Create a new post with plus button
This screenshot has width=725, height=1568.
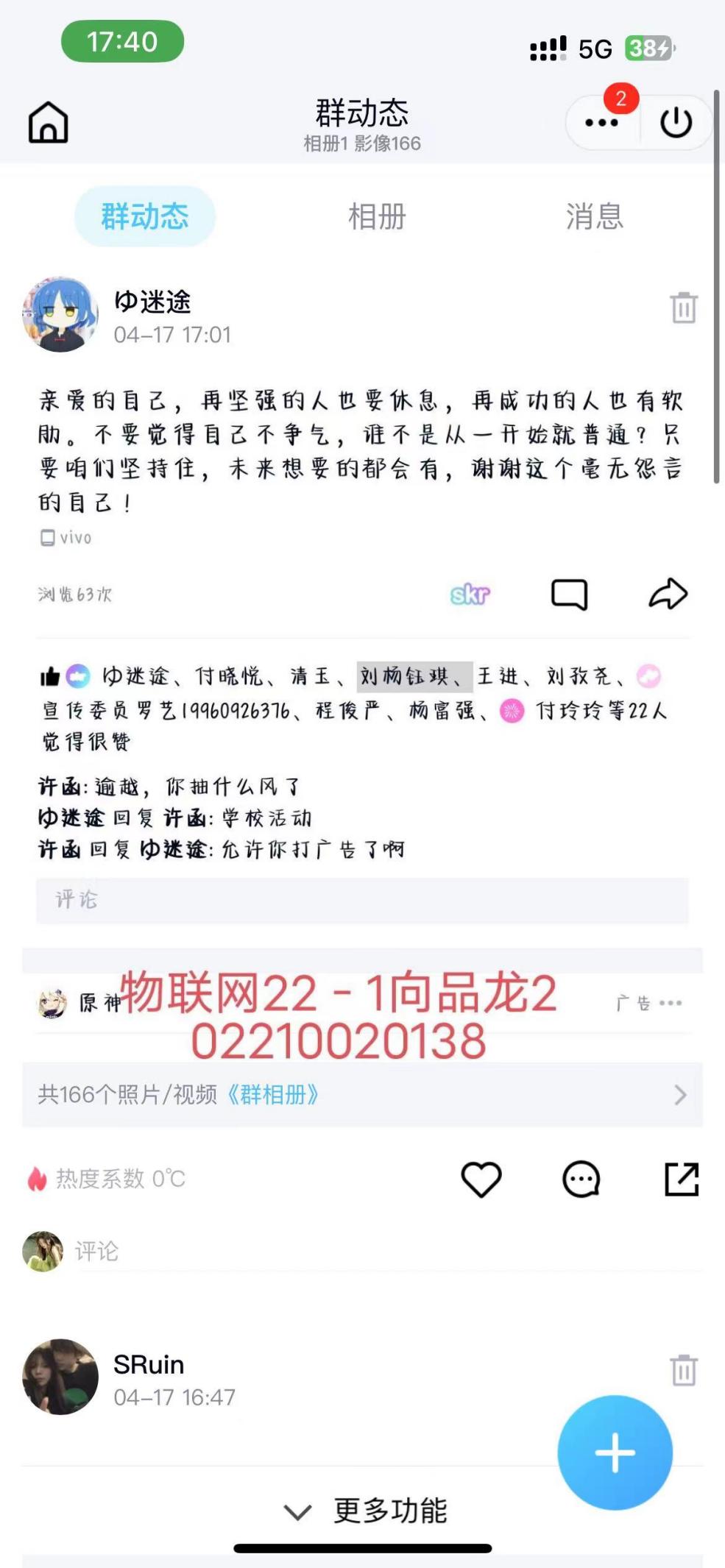coord(615,1453)
